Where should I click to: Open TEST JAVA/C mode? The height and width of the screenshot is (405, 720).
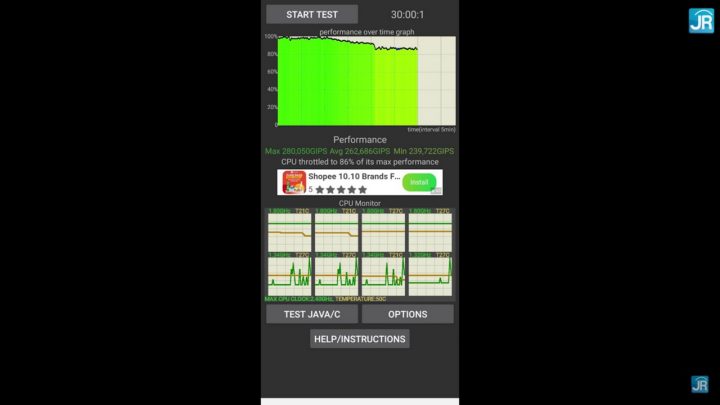point(312,314)
